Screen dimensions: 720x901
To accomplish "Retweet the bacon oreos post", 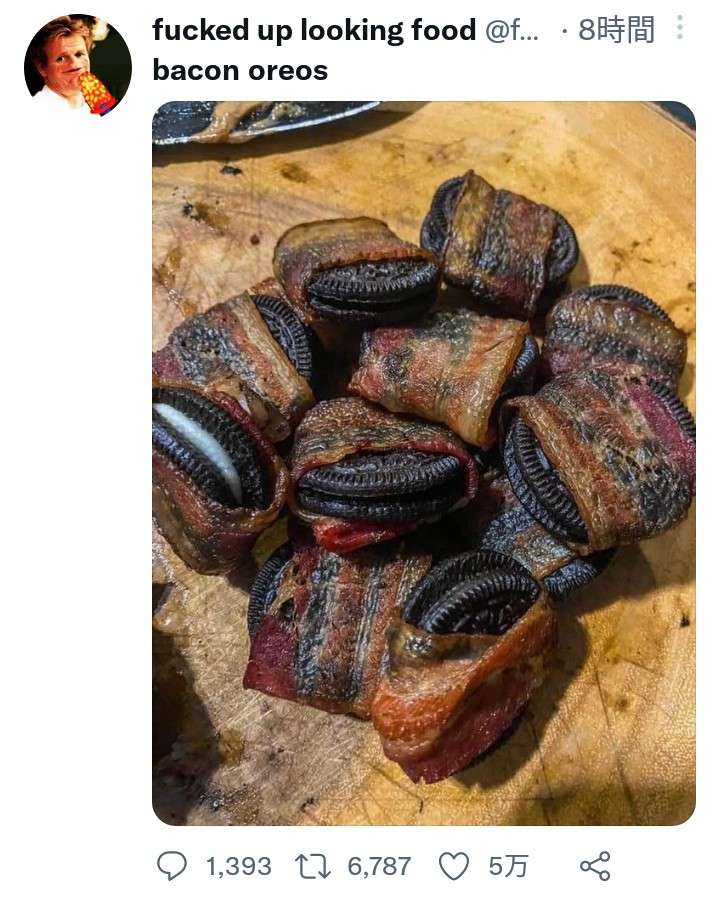I will pyautogui.click(x=312, y=865).
